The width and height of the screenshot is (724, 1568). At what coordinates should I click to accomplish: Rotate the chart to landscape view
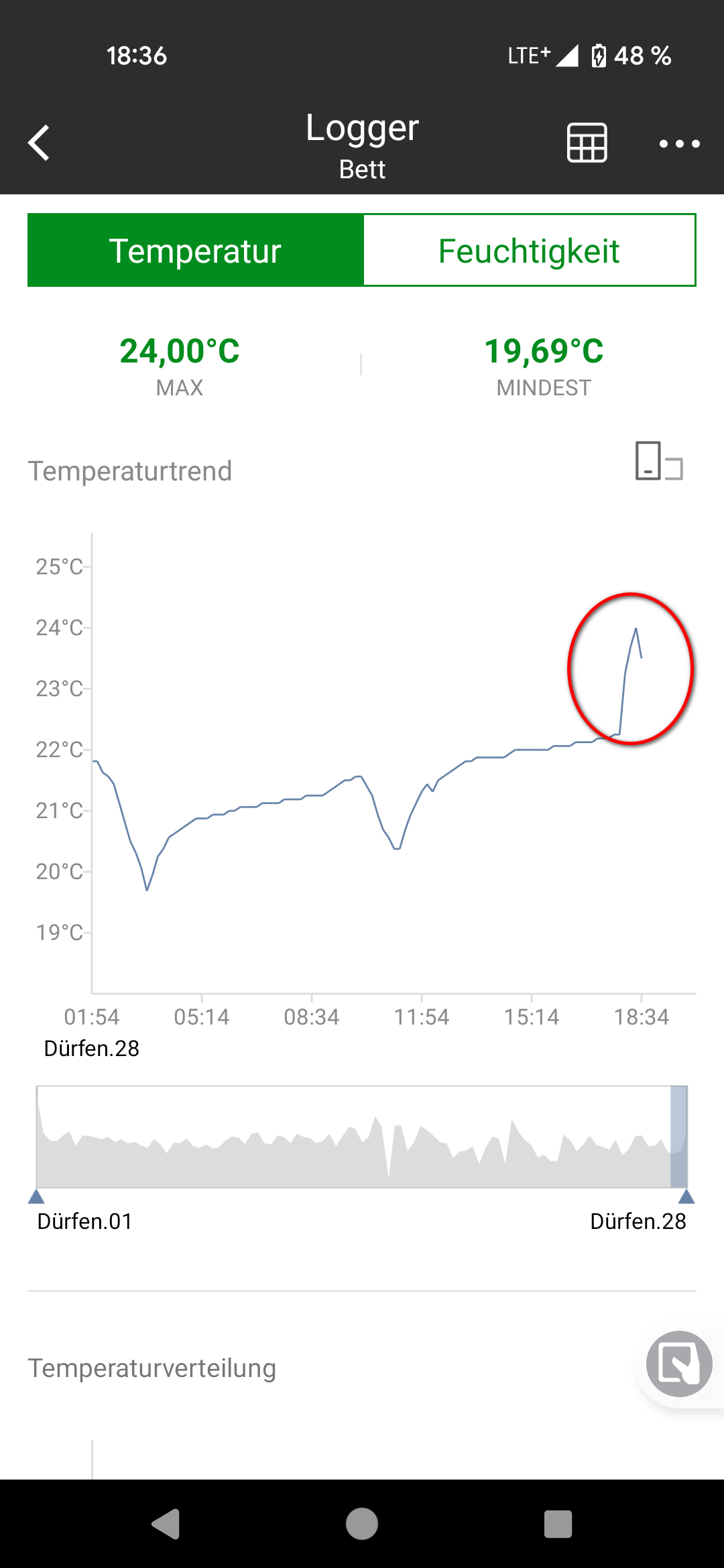click(659, 461)
